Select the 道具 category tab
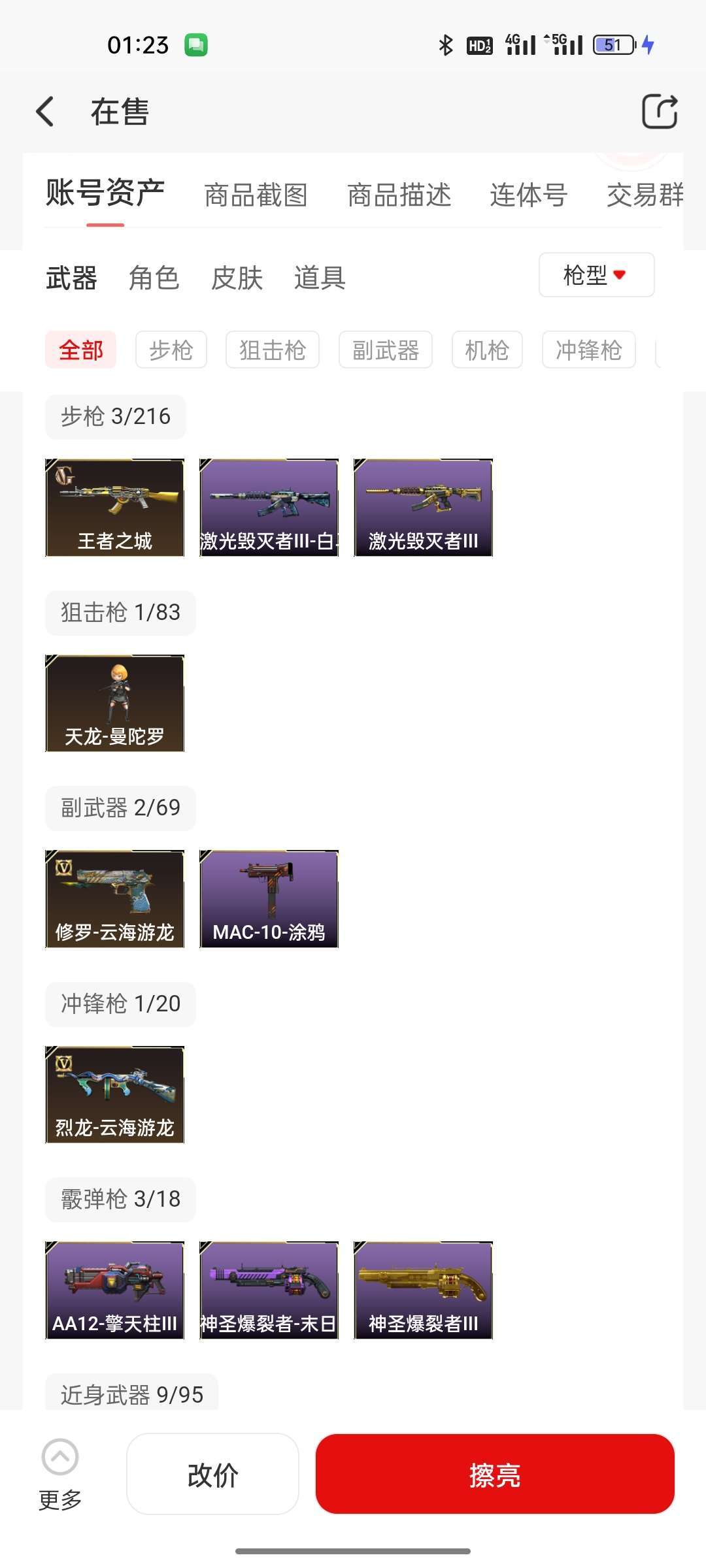706x1568 pixels. 320,278
